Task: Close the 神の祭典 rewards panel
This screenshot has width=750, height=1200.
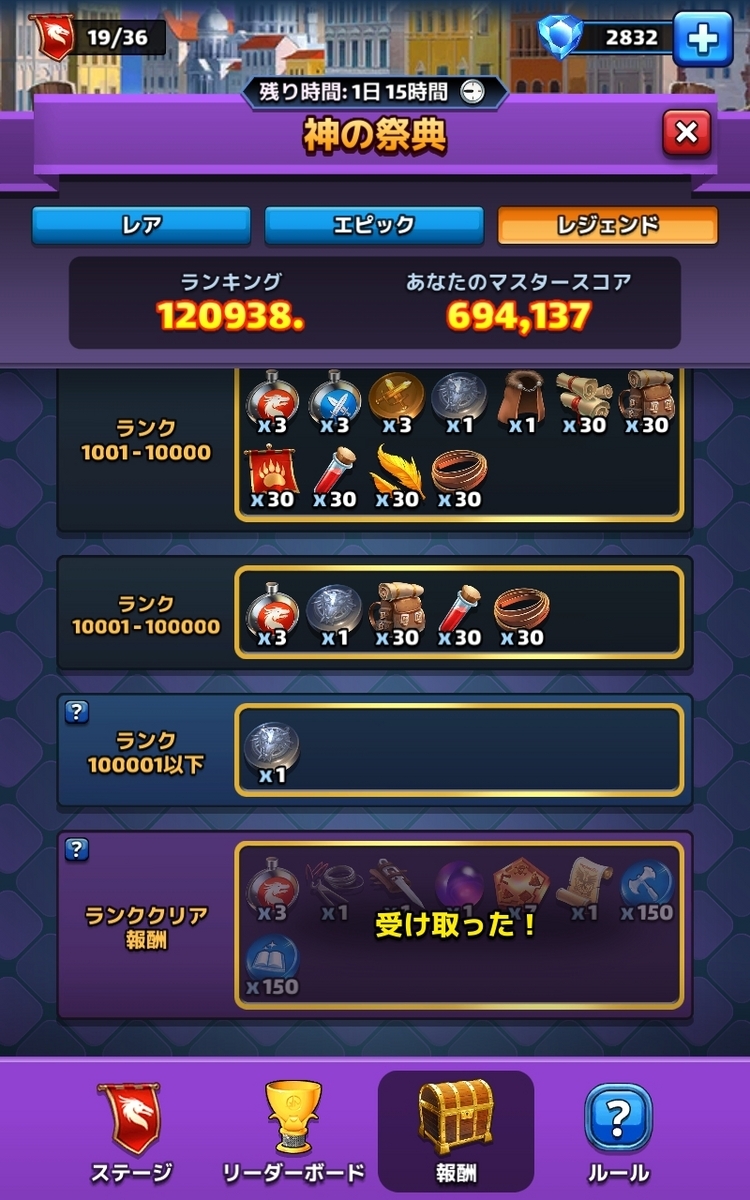Action: tap(686, 132)
